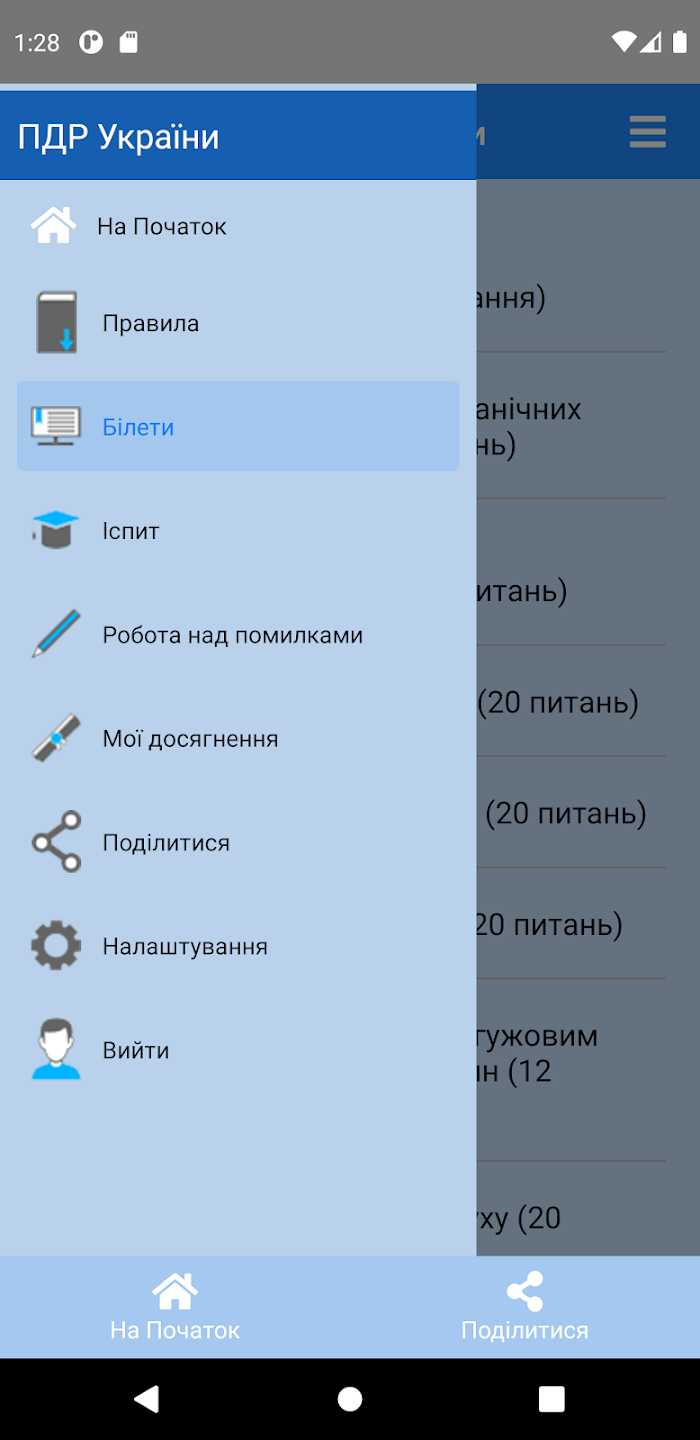Screen dimensions: 700x1440
Task: Open На Початок in the drawer menu
Action: point(160,226)
